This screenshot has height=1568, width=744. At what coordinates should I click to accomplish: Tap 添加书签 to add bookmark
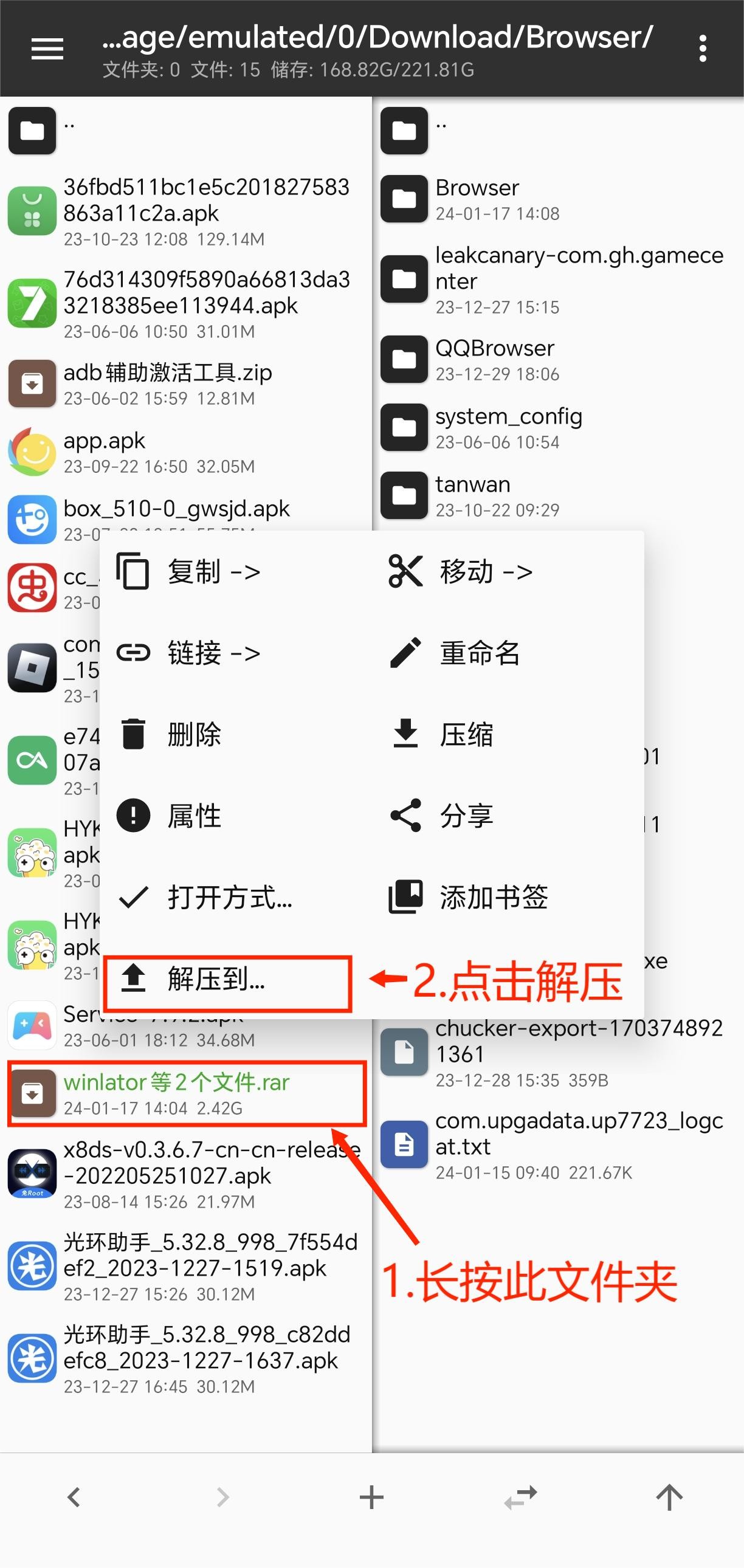click(x=469, y=897)
